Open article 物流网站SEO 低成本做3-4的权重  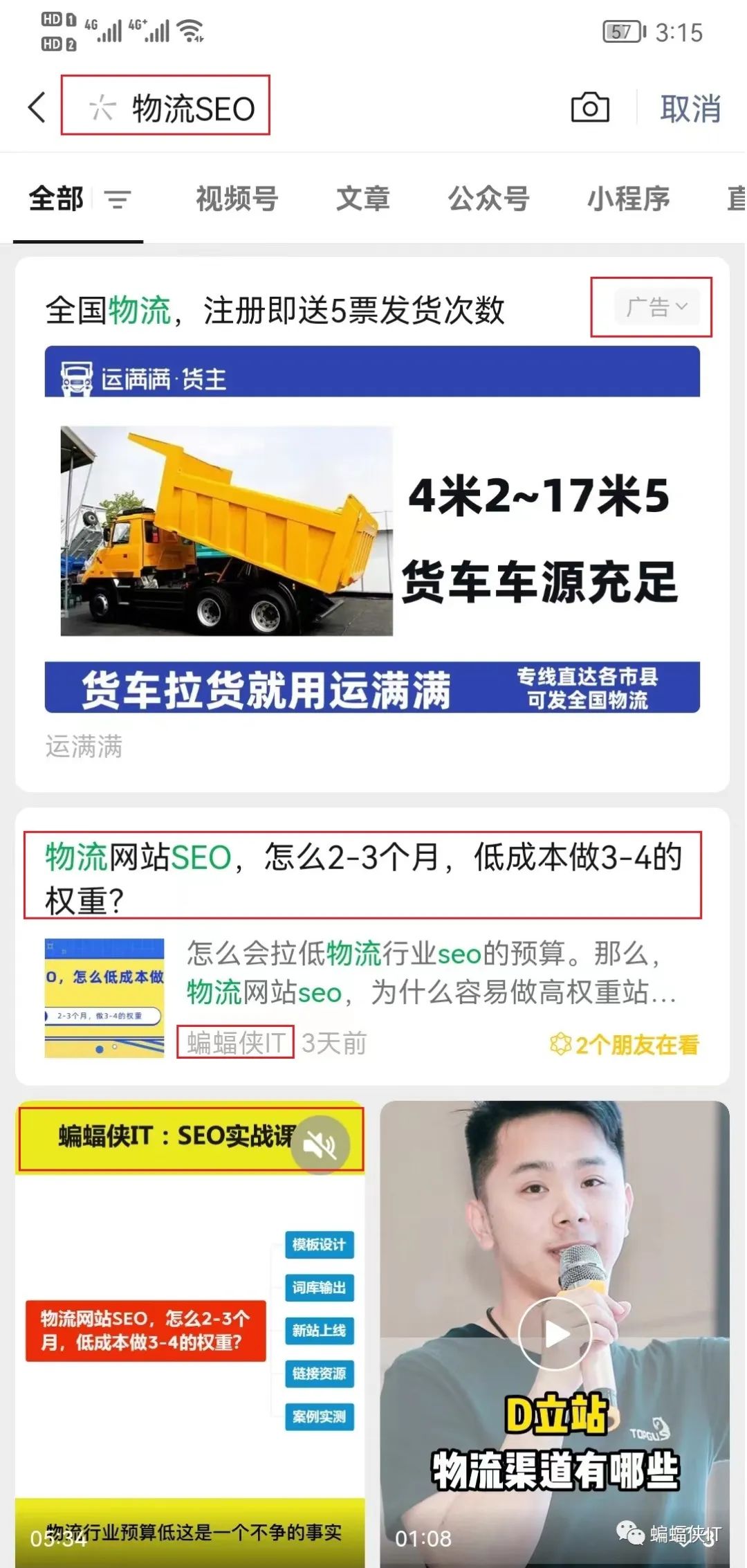(362, 877)
